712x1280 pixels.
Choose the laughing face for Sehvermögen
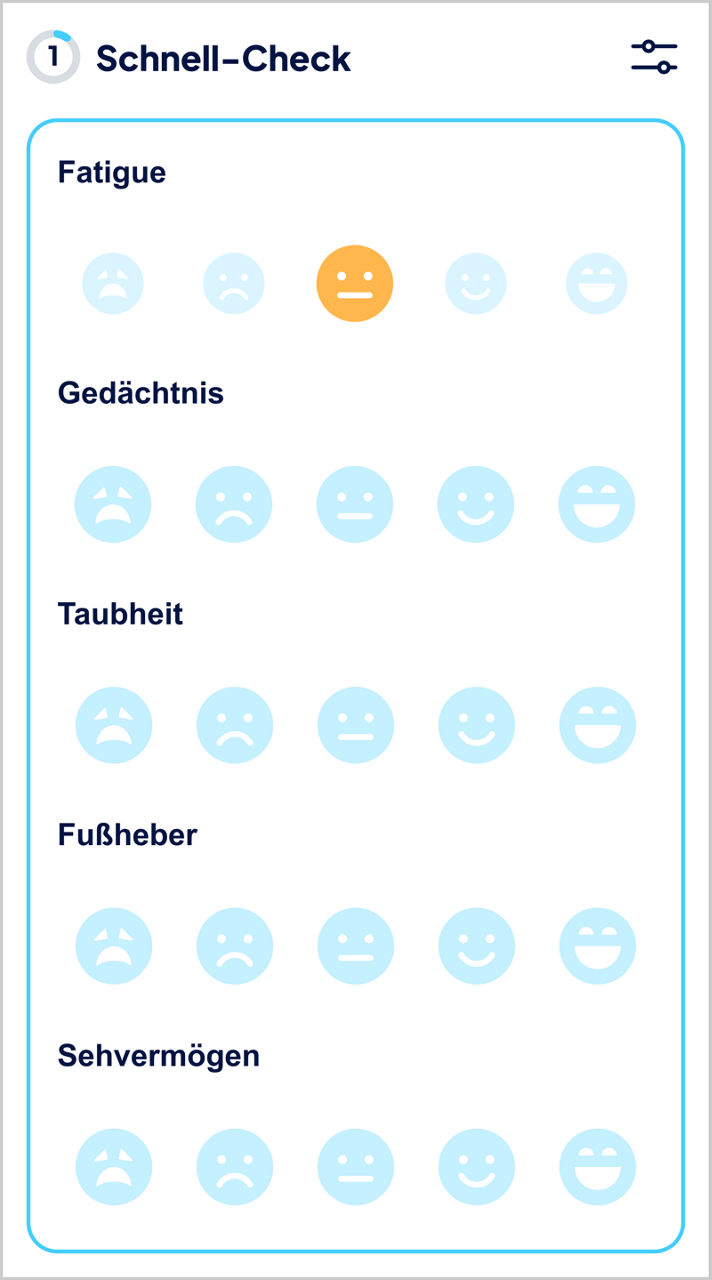tap(597, 1167)
